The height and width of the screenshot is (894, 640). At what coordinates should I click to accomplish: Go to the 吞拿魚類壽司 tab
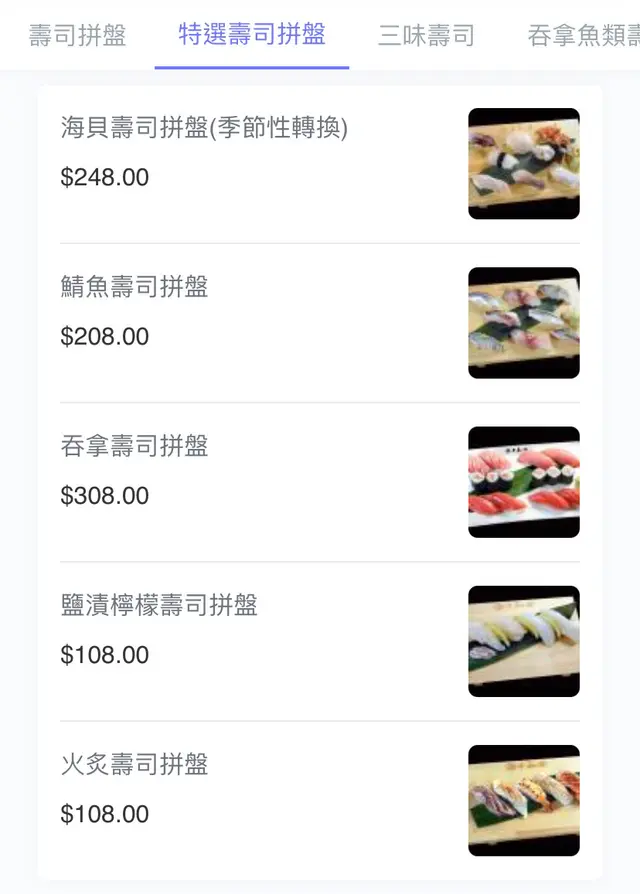[583, 36]
